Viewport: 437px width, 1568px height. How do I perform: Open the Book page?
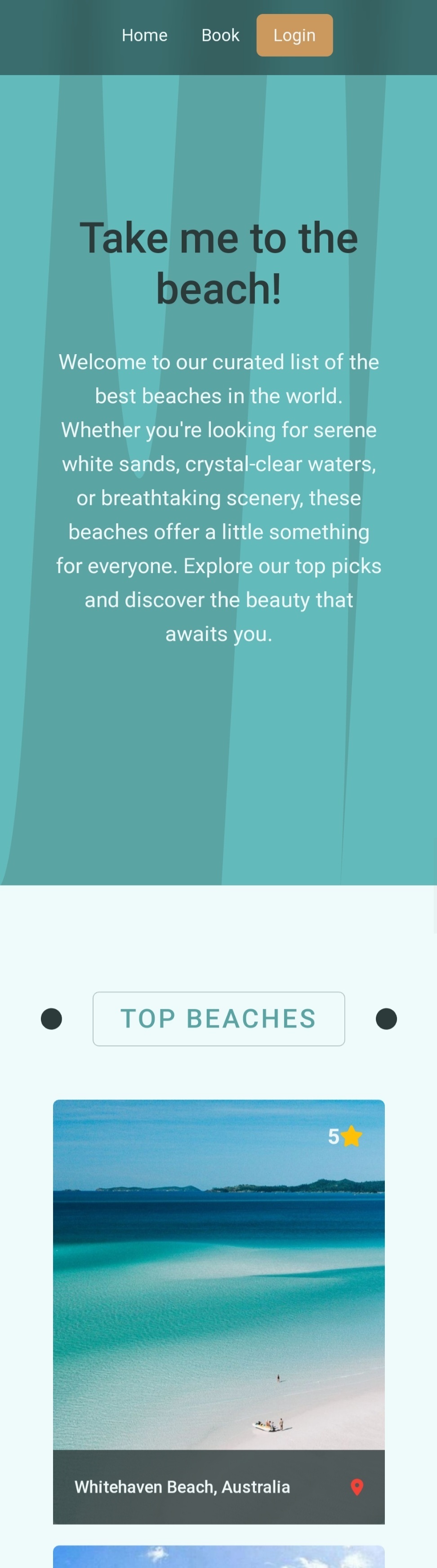[220, 36]
